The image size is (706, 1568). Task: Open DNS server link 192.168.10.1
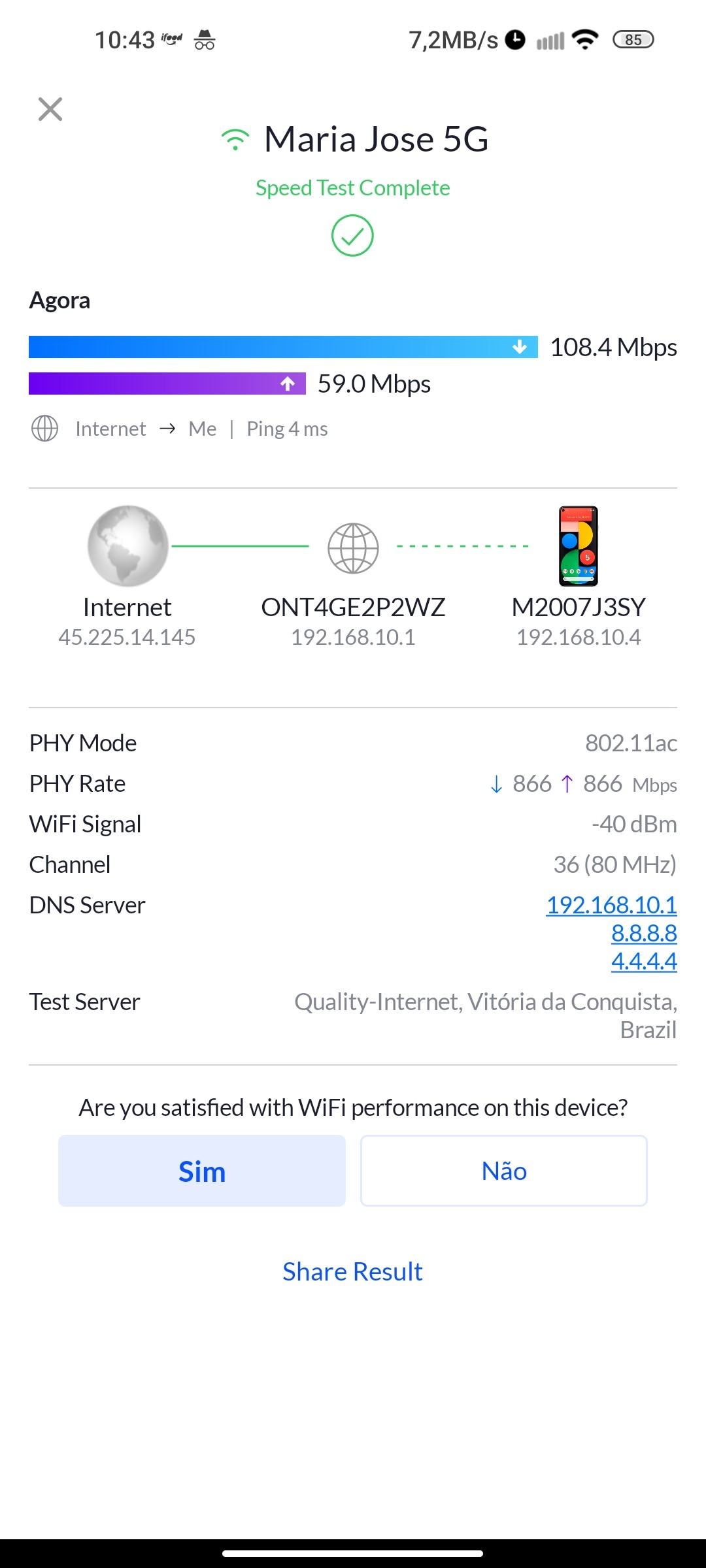pos(611,905)
